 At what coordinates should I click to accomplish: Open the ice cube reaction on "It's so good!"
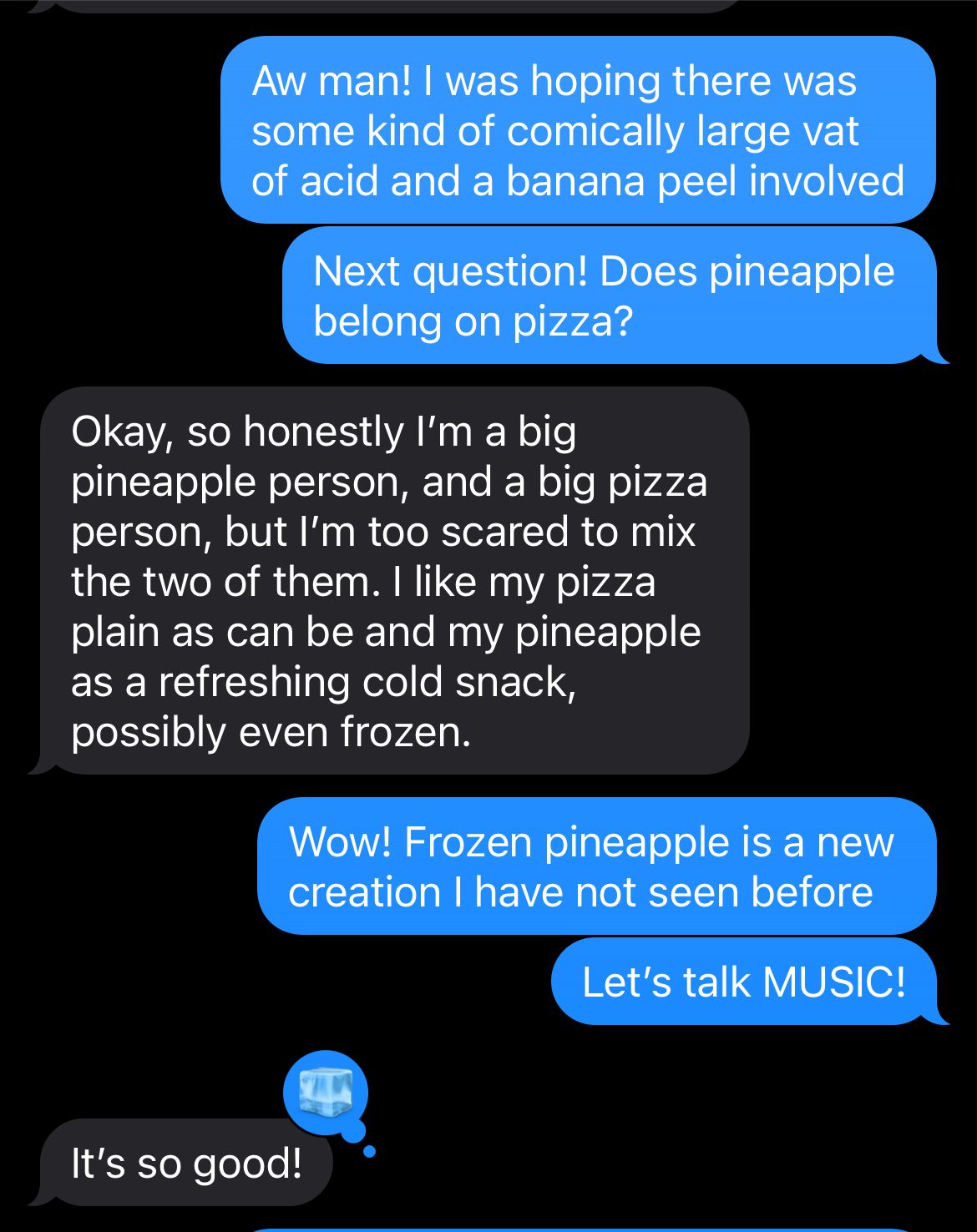[x=325, y=1092]
